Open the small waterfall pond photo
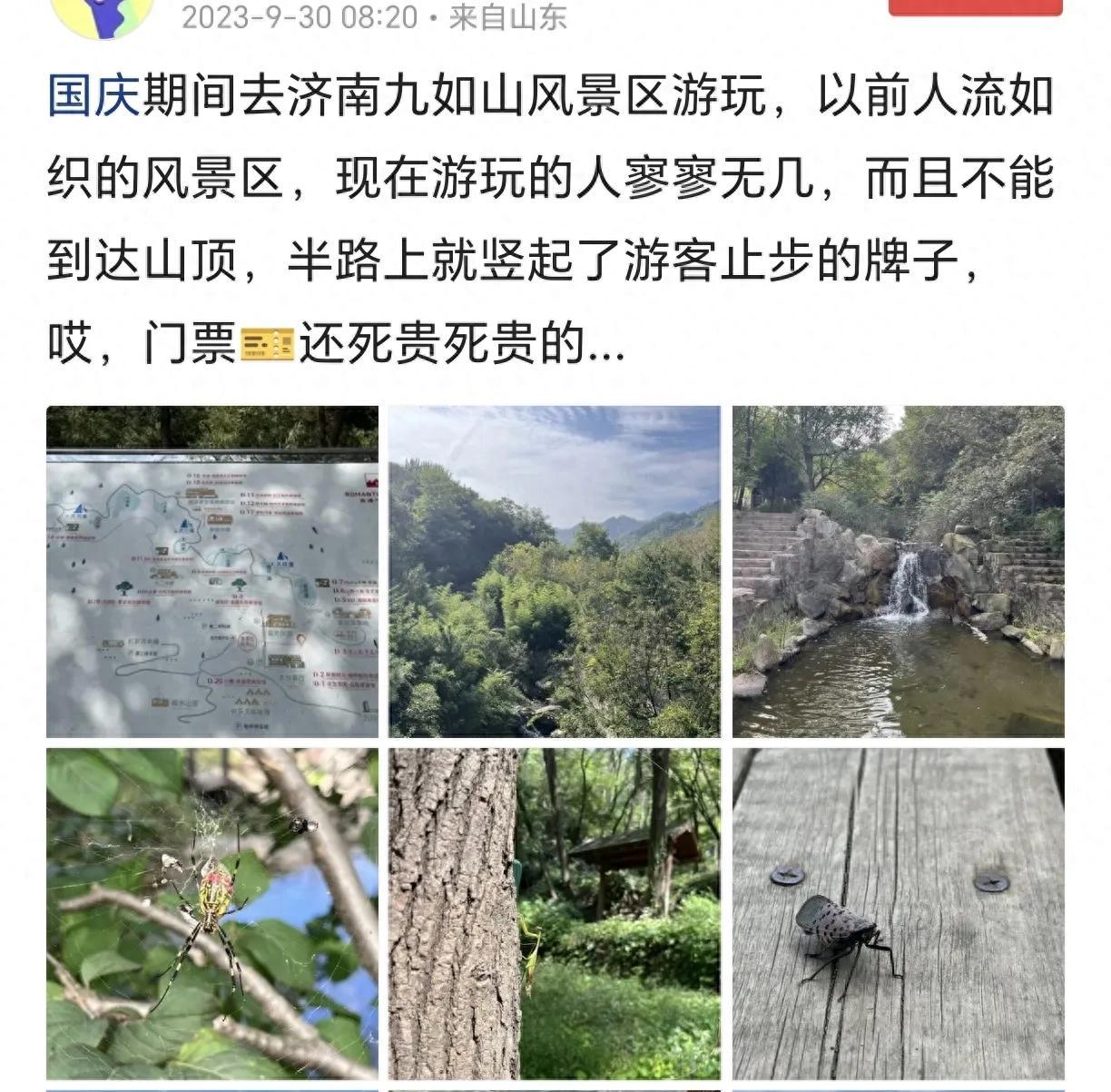The width and height of the screenshot is (1111, 1092). click(898, 571)
